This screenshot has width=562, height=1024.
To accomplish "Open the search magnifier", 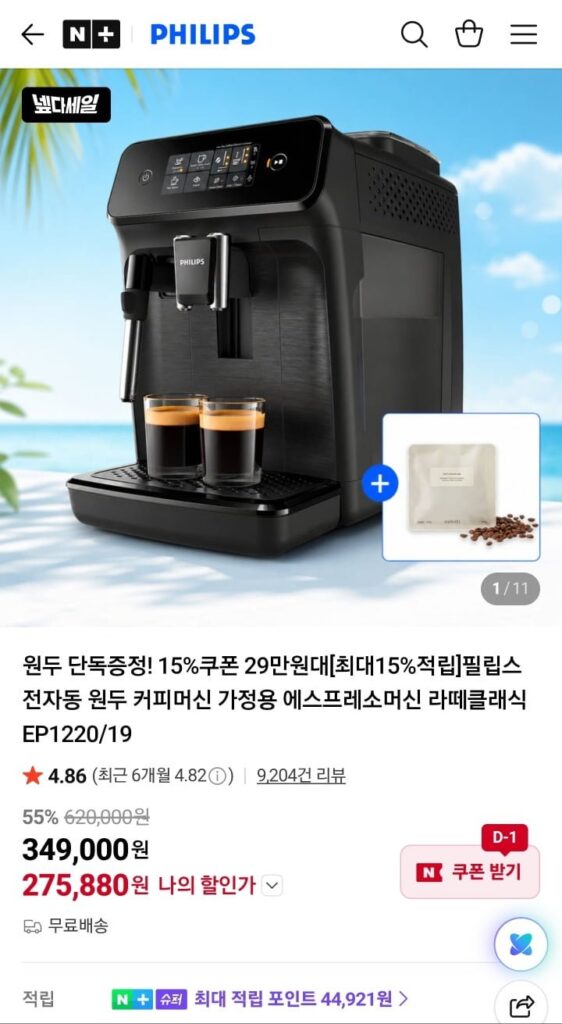I will 414,35.
